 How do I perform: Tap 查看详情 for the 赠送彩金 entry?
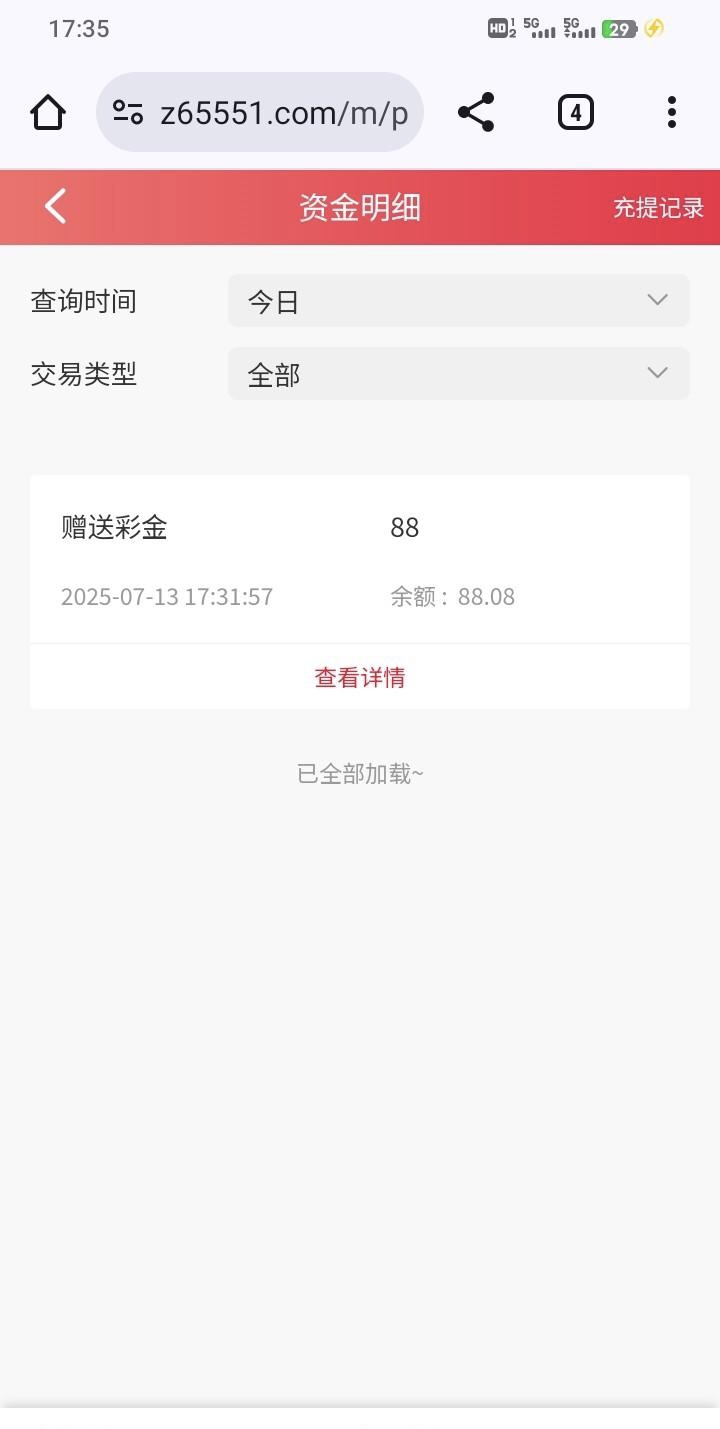[x=360, y=677]
